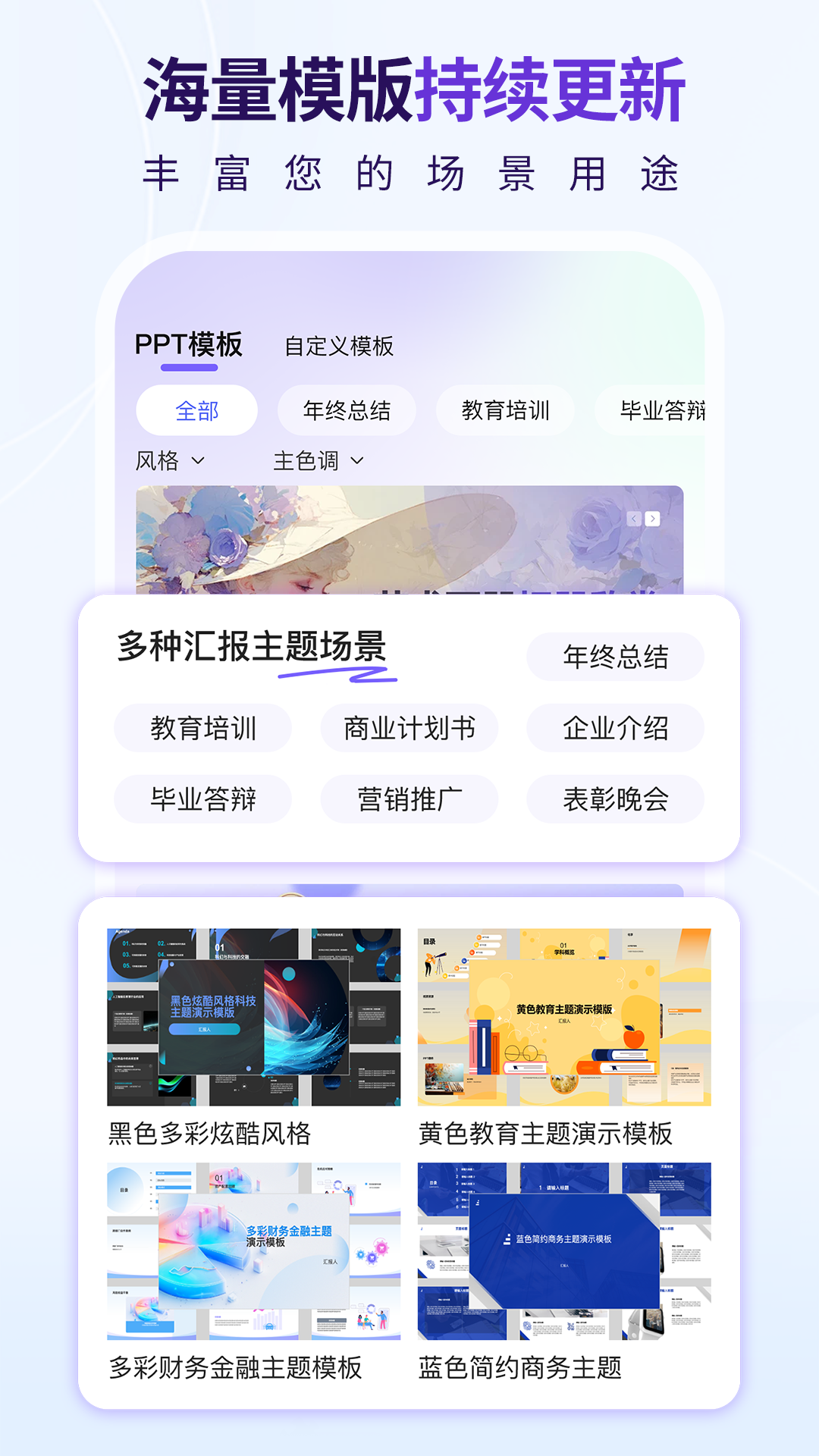
Task: 打开多彩财务金融主题模板缩略图
Action: click(253, 1244)
